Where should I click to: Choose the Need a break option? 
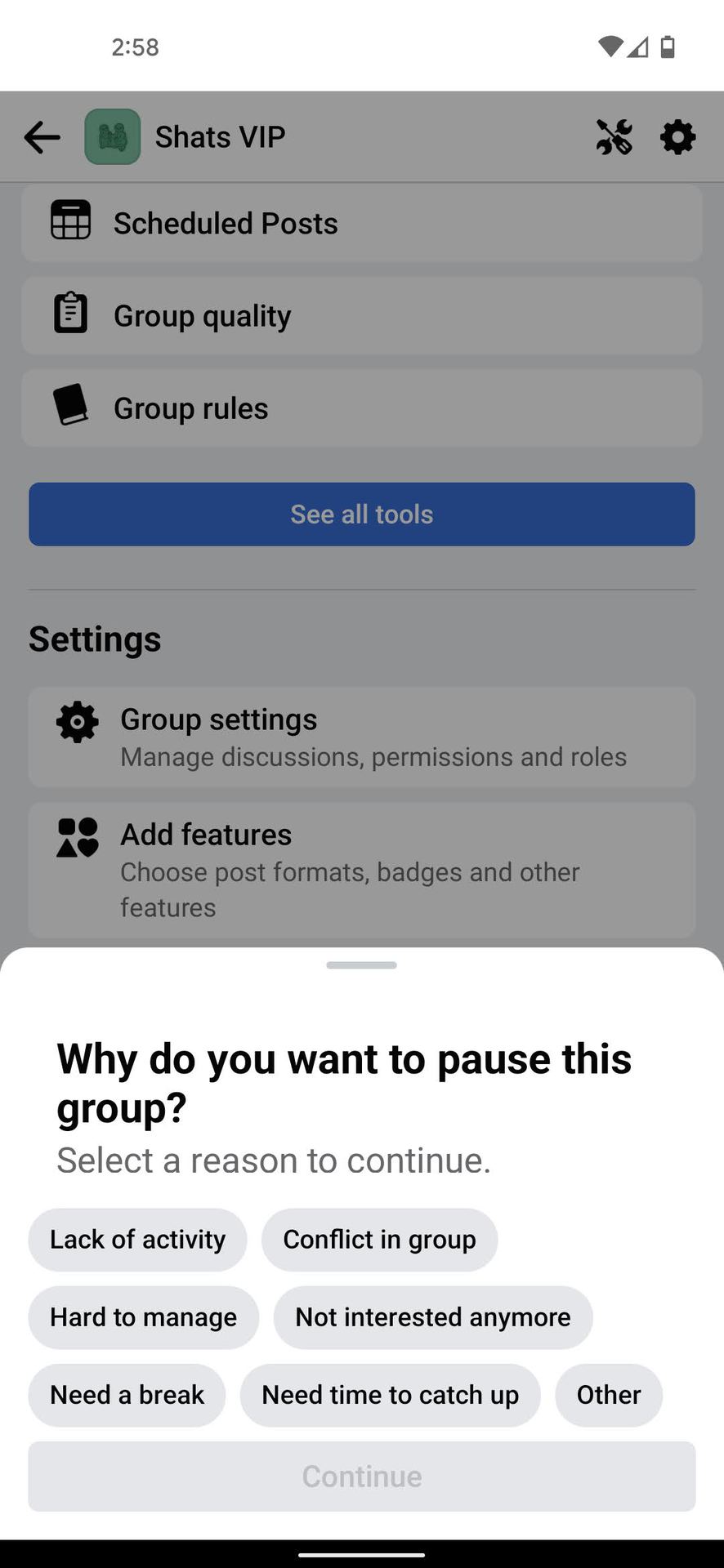click(127, 1395)
